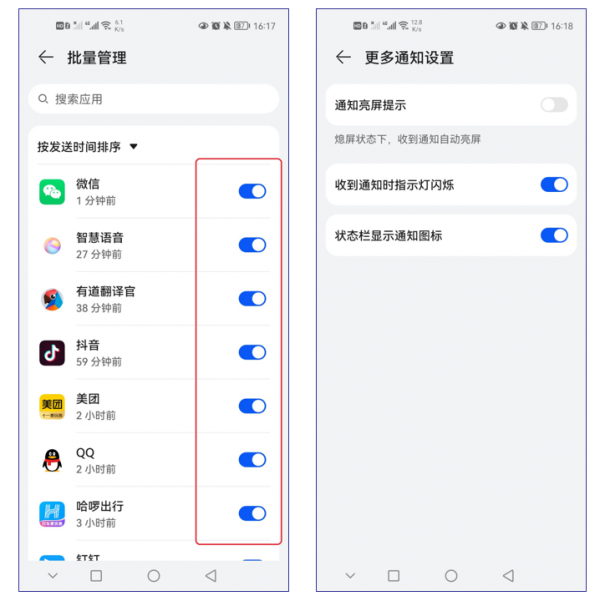The height and width of the screenshot is (601, 600).
Task: Switch off 抖音 notifications
Action: point(252,352)
